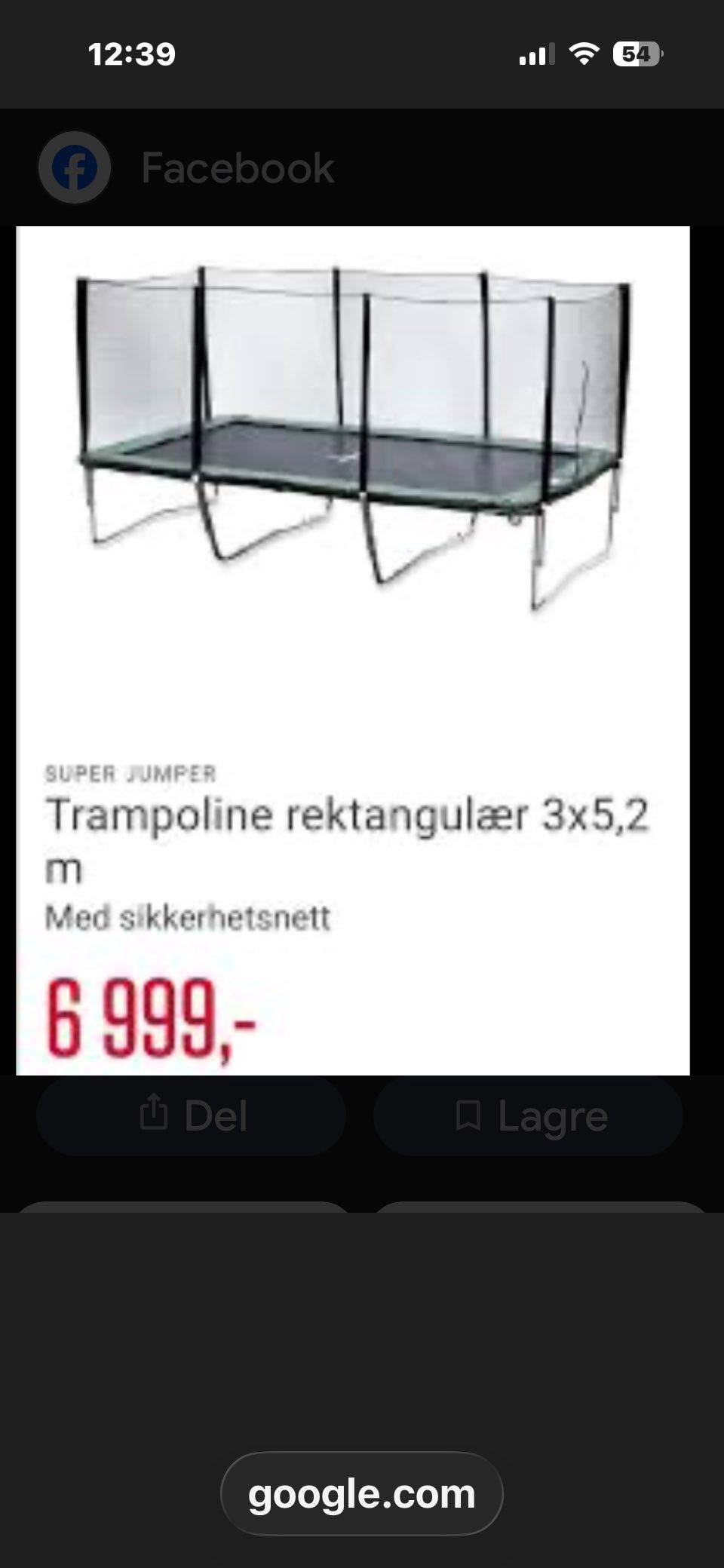The width and height of the screenshot is (724, 1568).
Task: Open the Del sharing menu
Action: tap(190, 1116)
